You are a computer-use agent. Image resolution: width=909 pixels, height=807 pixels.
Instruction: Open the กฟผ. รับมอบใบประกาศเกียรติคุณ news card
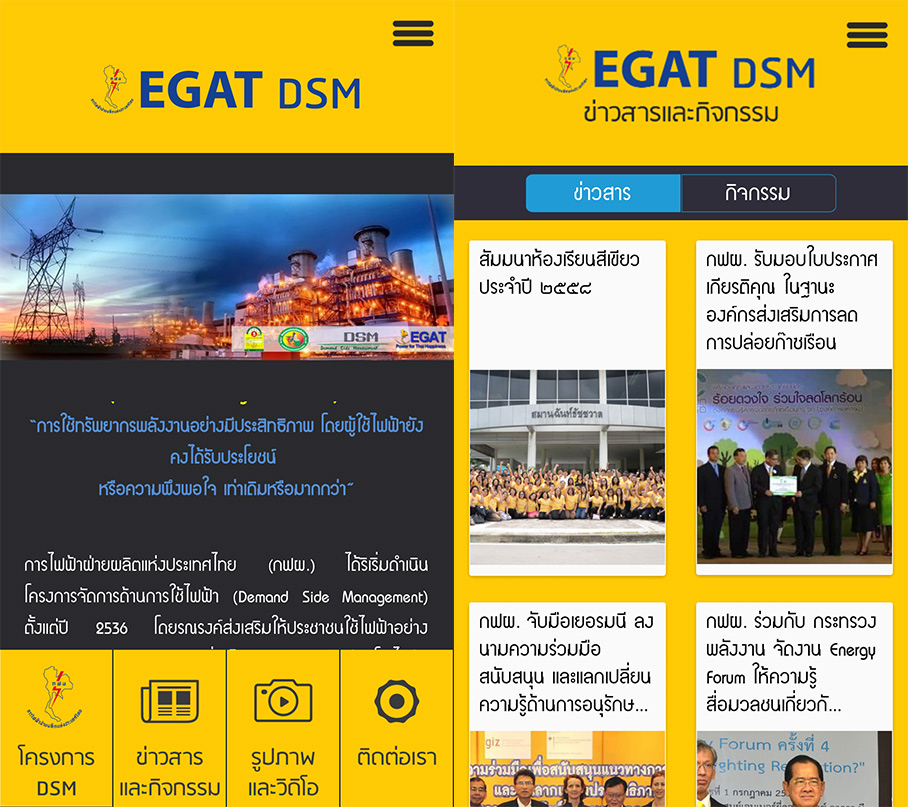pos(794,407)
